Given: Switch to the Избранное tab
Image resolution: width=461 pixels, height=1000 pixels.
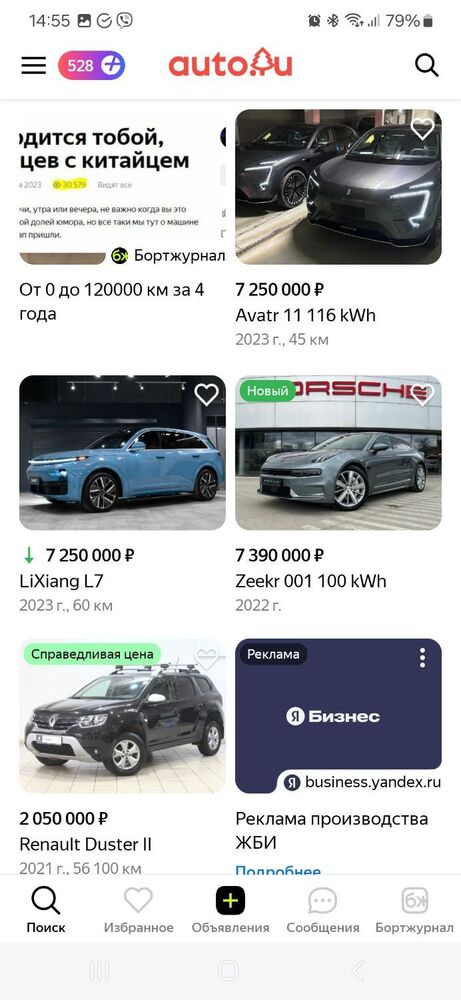Looking at the screenshot, I should (x=138, y=910).
